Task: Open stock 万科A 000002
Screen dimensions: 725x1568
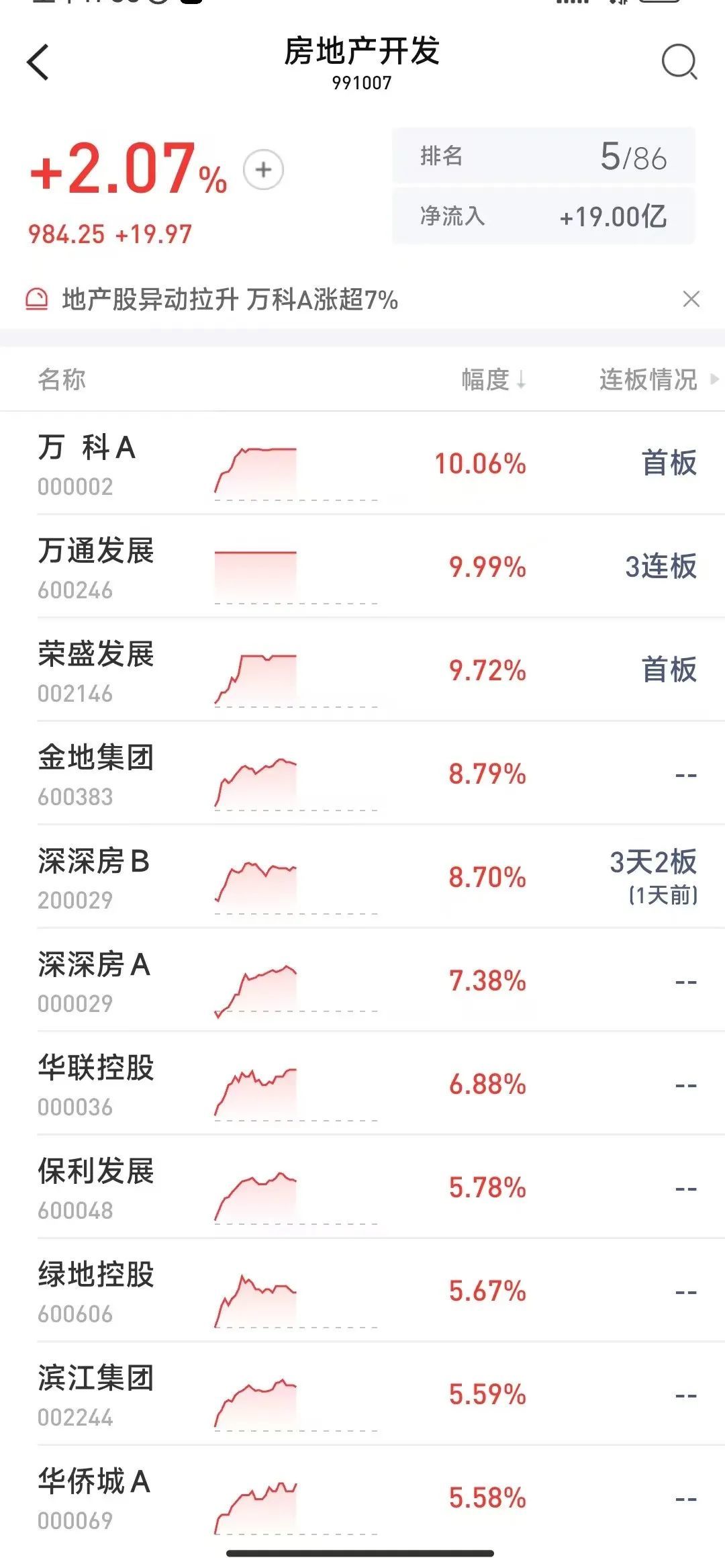Action: tap(362, 463)
